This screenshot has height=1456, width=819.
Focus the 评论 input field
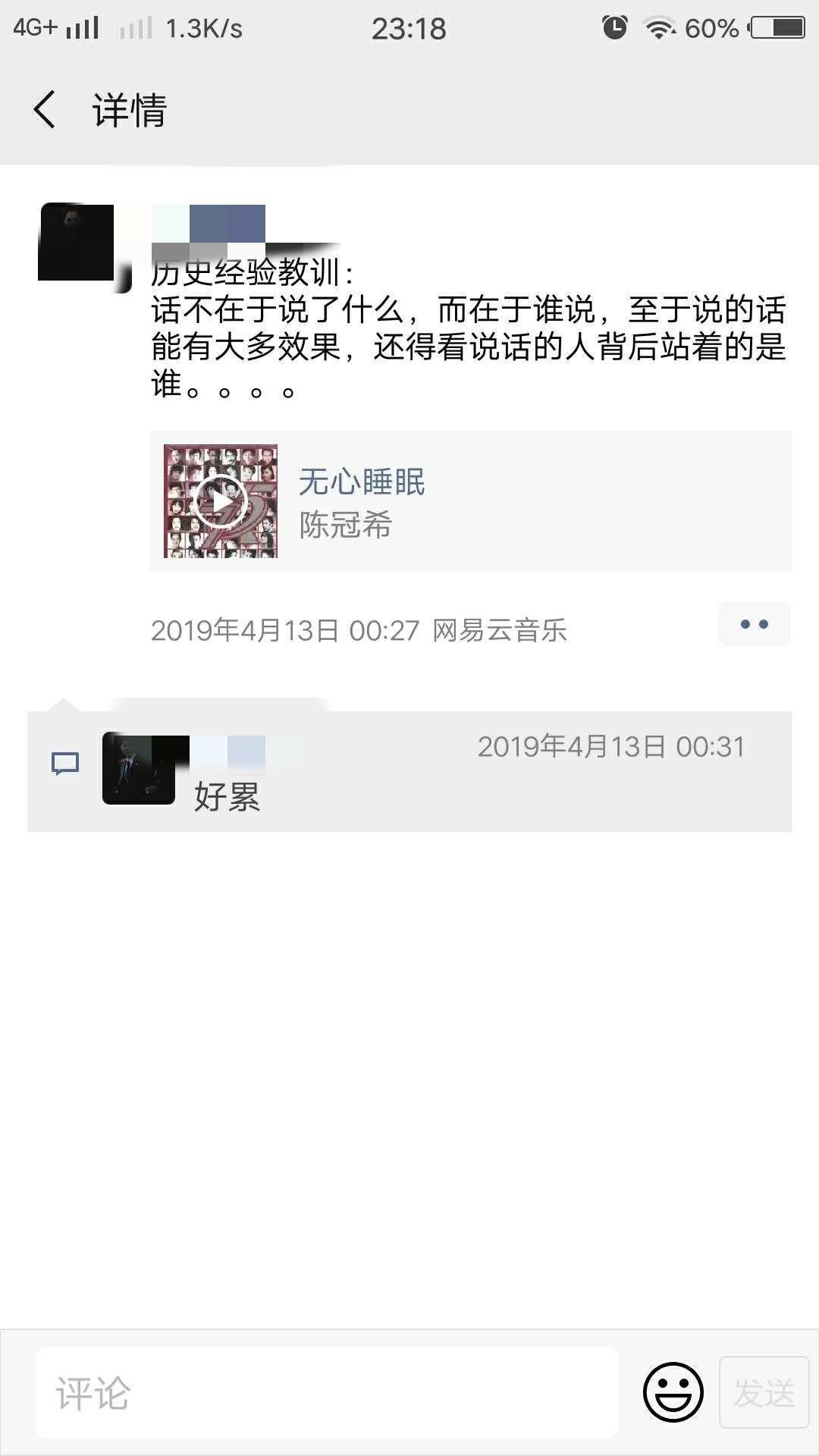tap(328, 1392)
